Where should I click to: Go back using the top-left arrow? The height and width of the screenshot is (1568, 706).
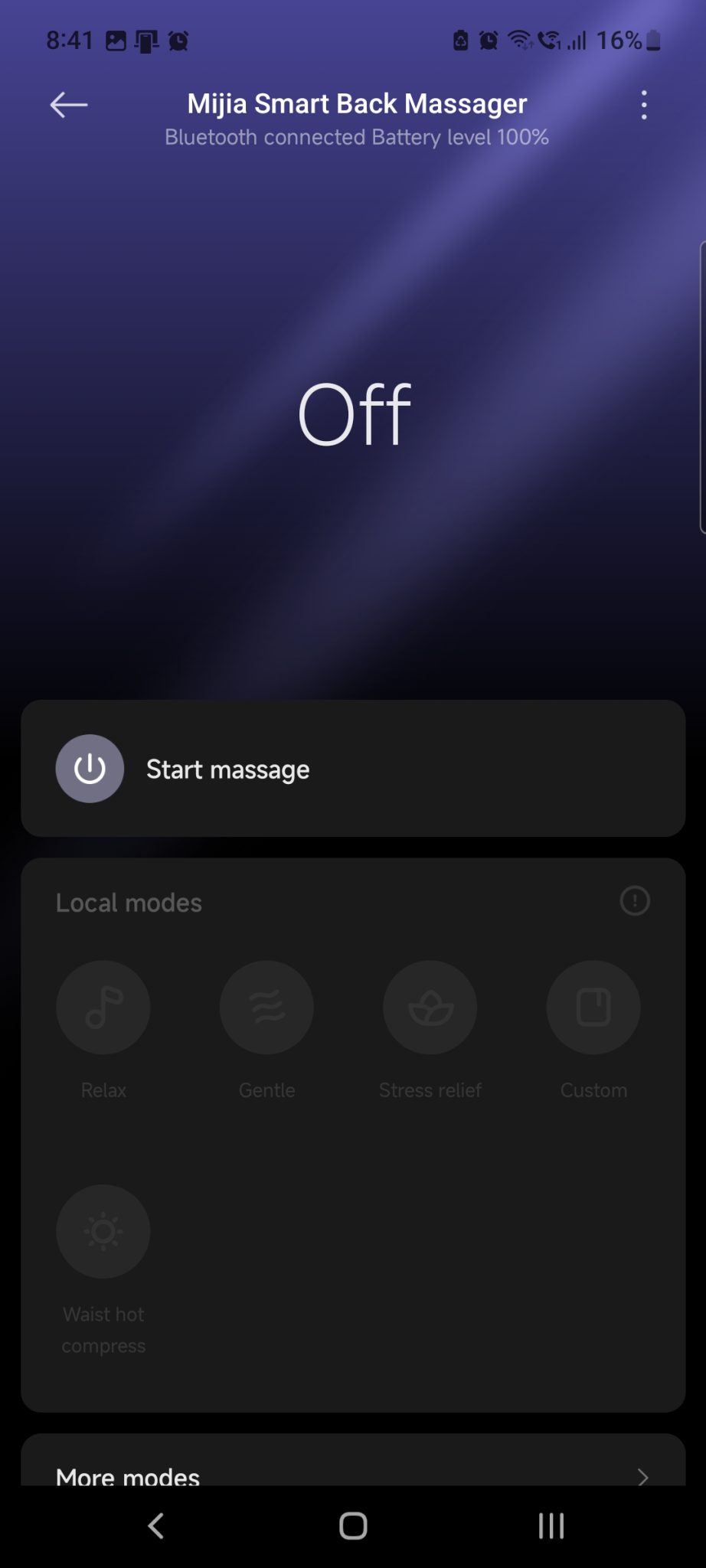(x=69, y=105)
